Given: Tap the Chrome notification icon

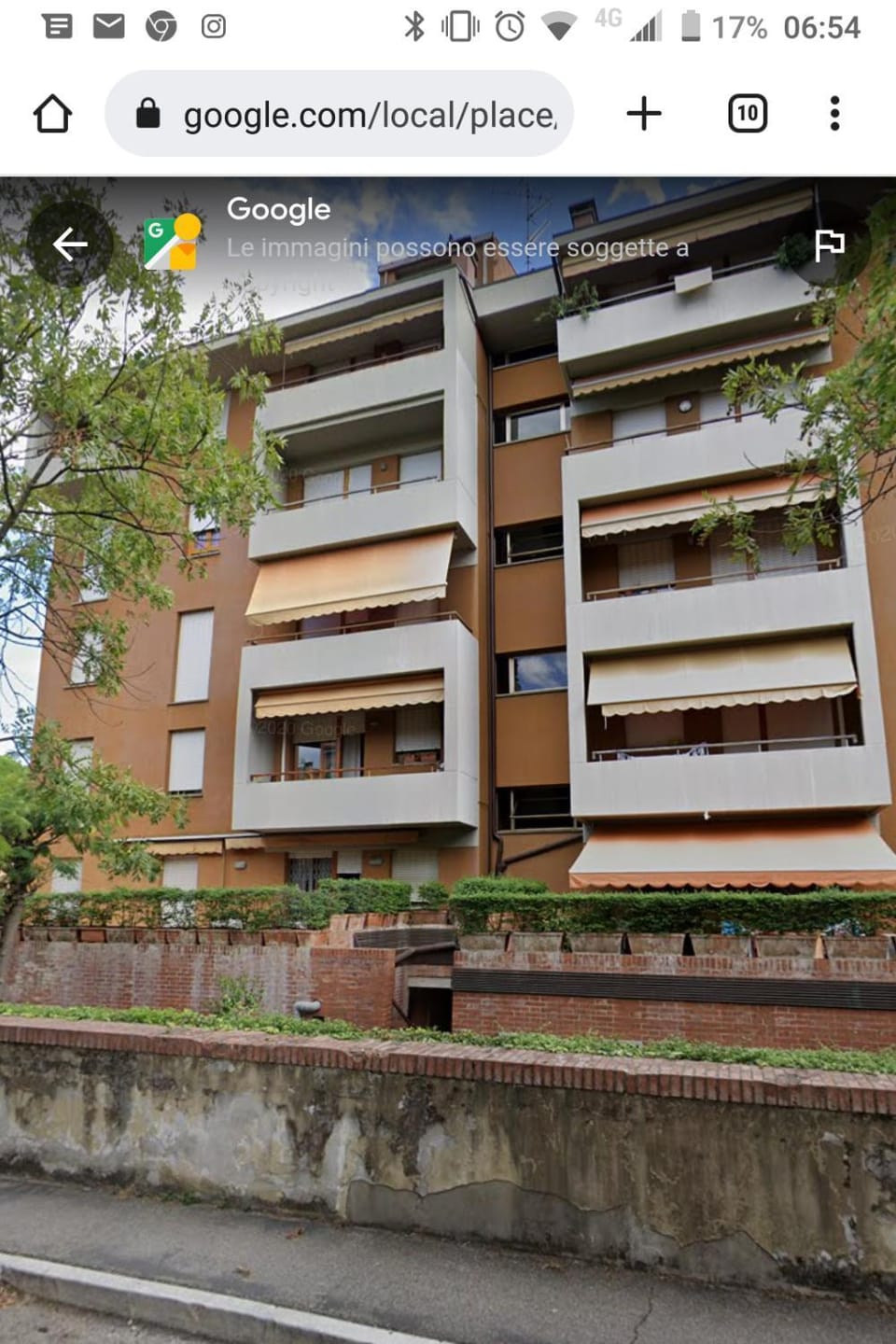Looking at the screenshot, I should [159, 24].
